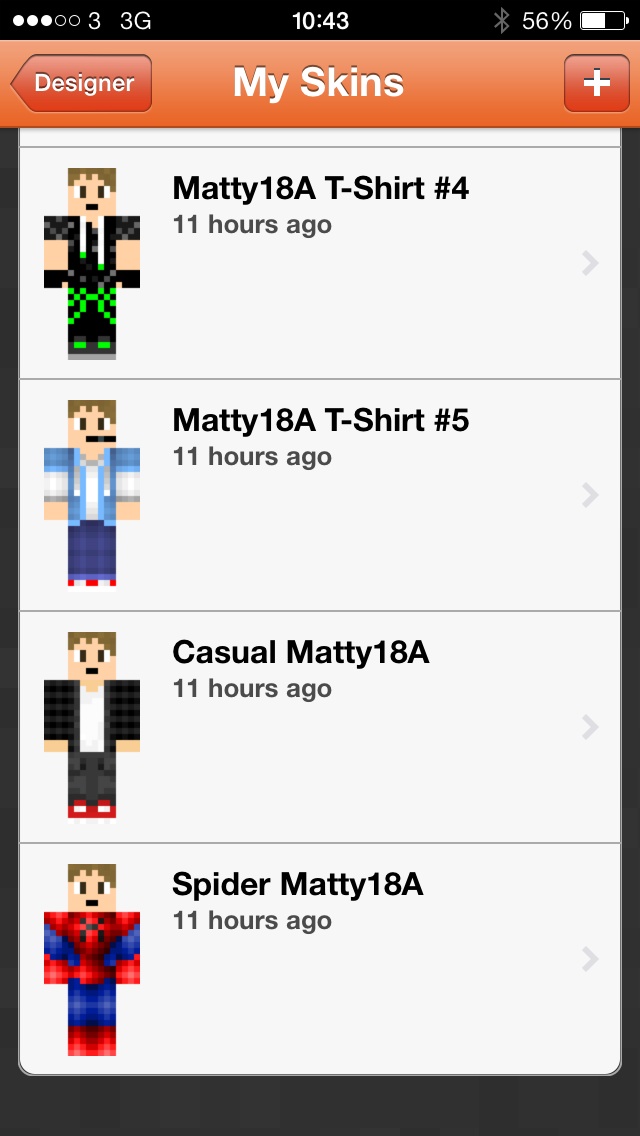Open the Matty18A T-Shirt #4 skin
The width and height of the screenshot is (640, 1136).
(x=320, y=263)
